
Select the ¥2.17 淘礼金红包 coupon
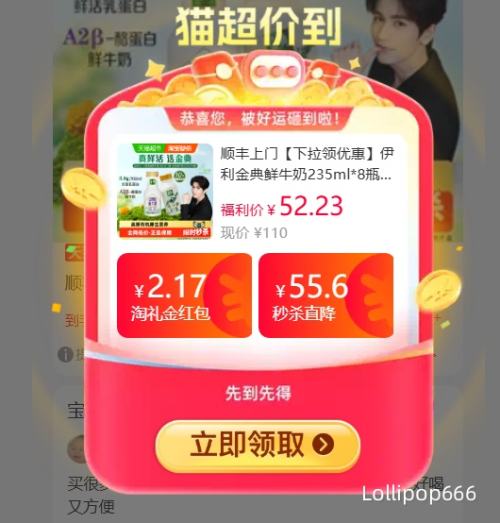point(184,296)
